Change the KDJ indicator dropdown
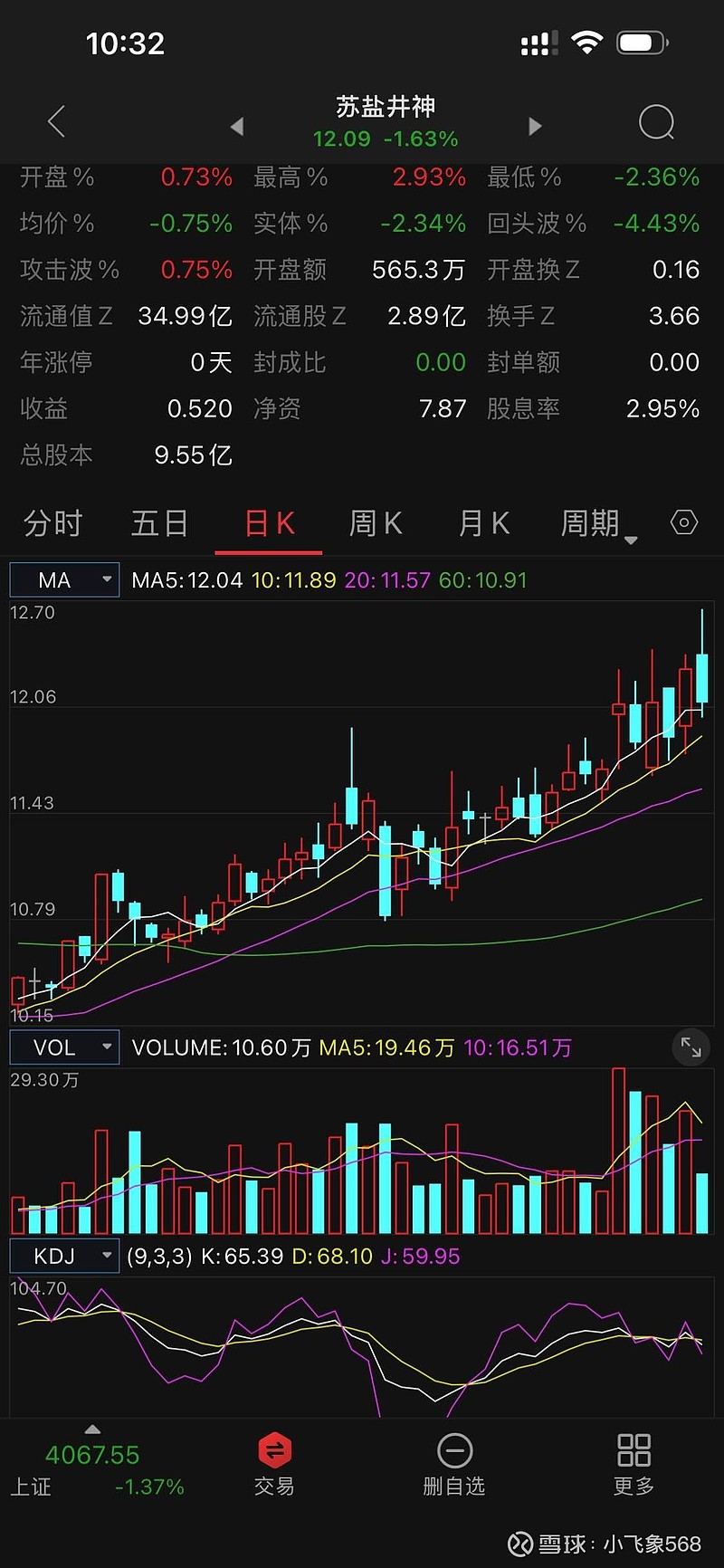The width and height of the screenshot is (724, 1568). pyautogui.click(x=64, y=1257)
